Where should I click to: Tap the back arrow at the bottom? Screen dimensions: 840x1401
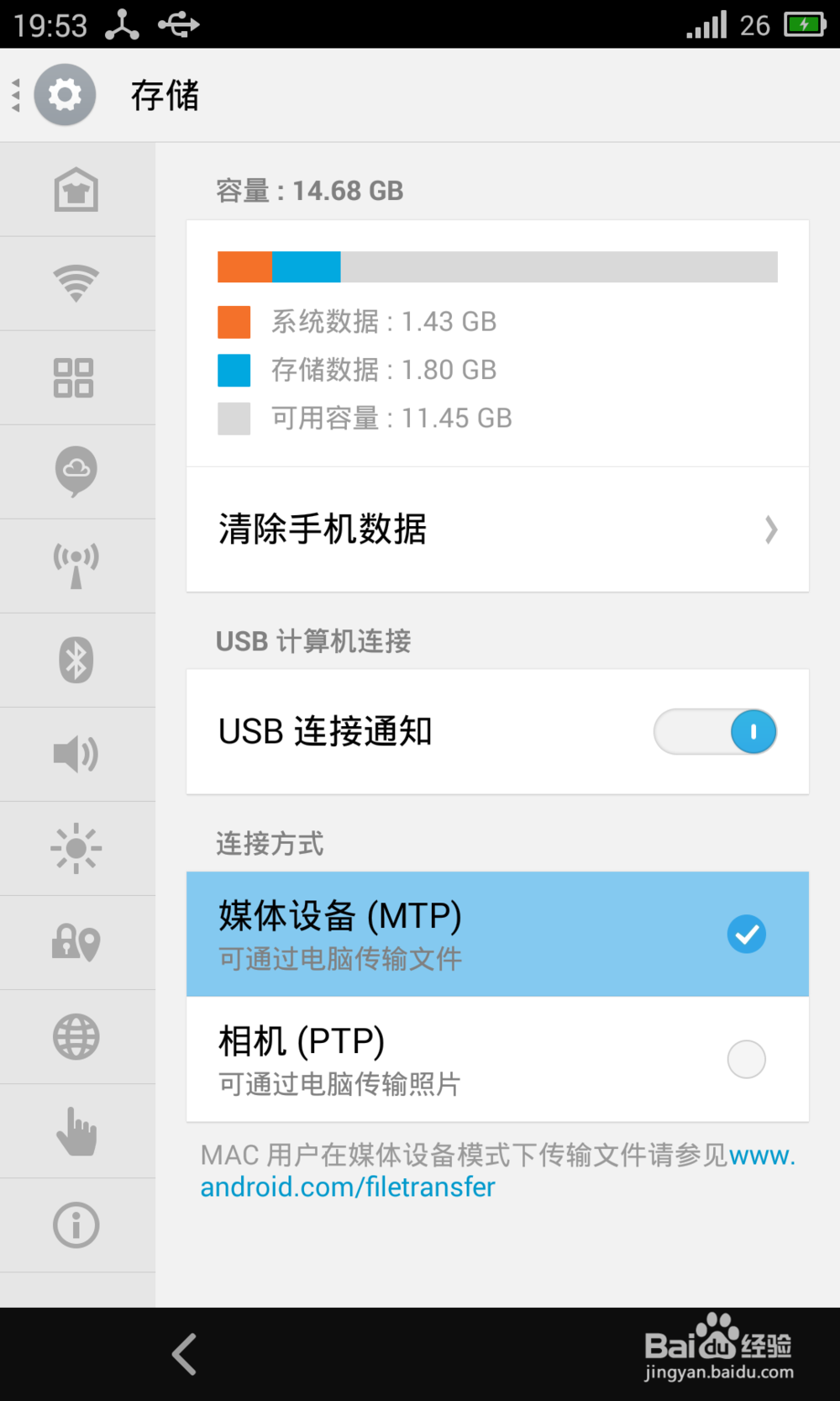pos(184,1353)
